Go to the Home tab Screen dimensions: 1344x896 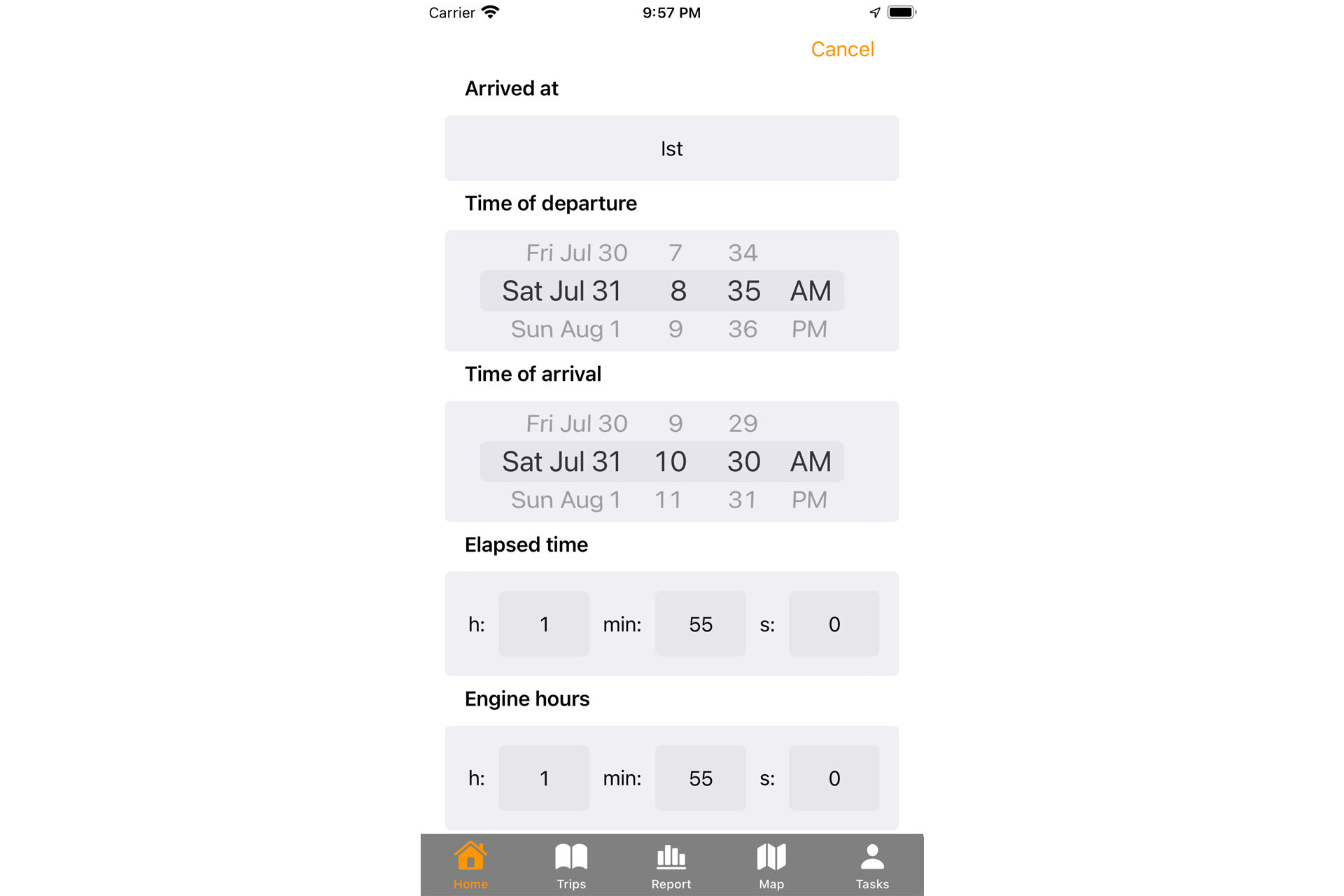[x=470, y=865]
